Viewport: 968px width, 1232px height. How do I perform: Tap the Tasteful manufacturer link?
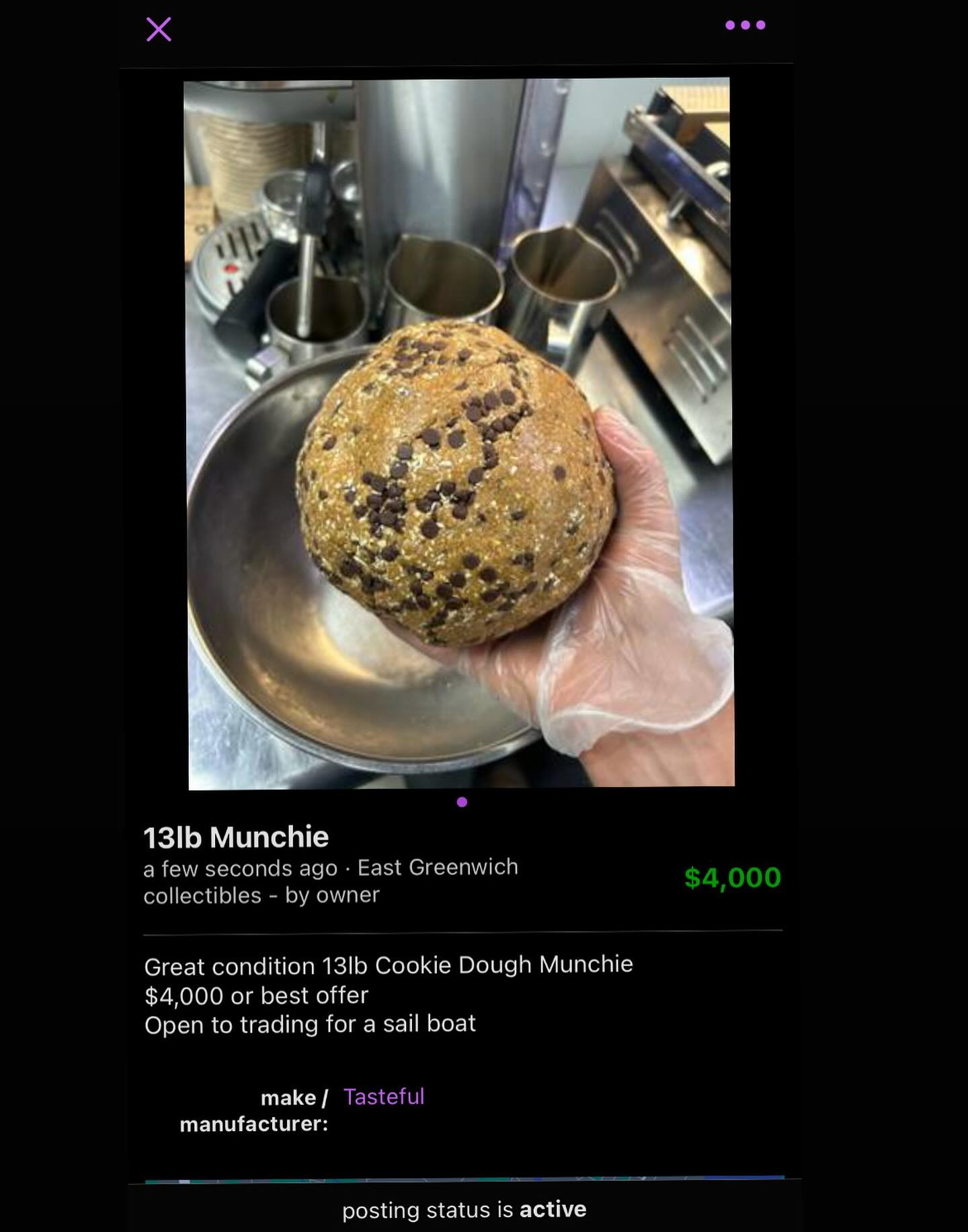pos(384,1096)
